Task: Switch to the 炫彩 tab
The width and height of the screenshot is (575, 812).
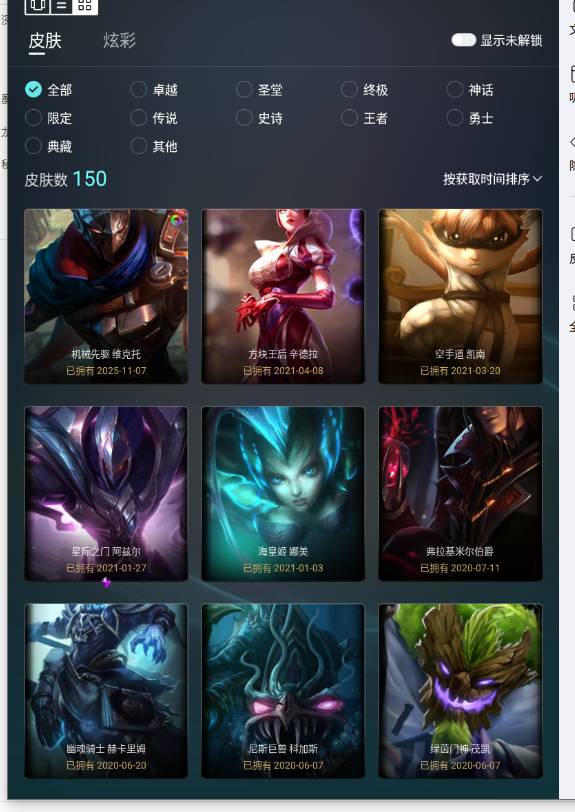Action: tap(119, 40)
